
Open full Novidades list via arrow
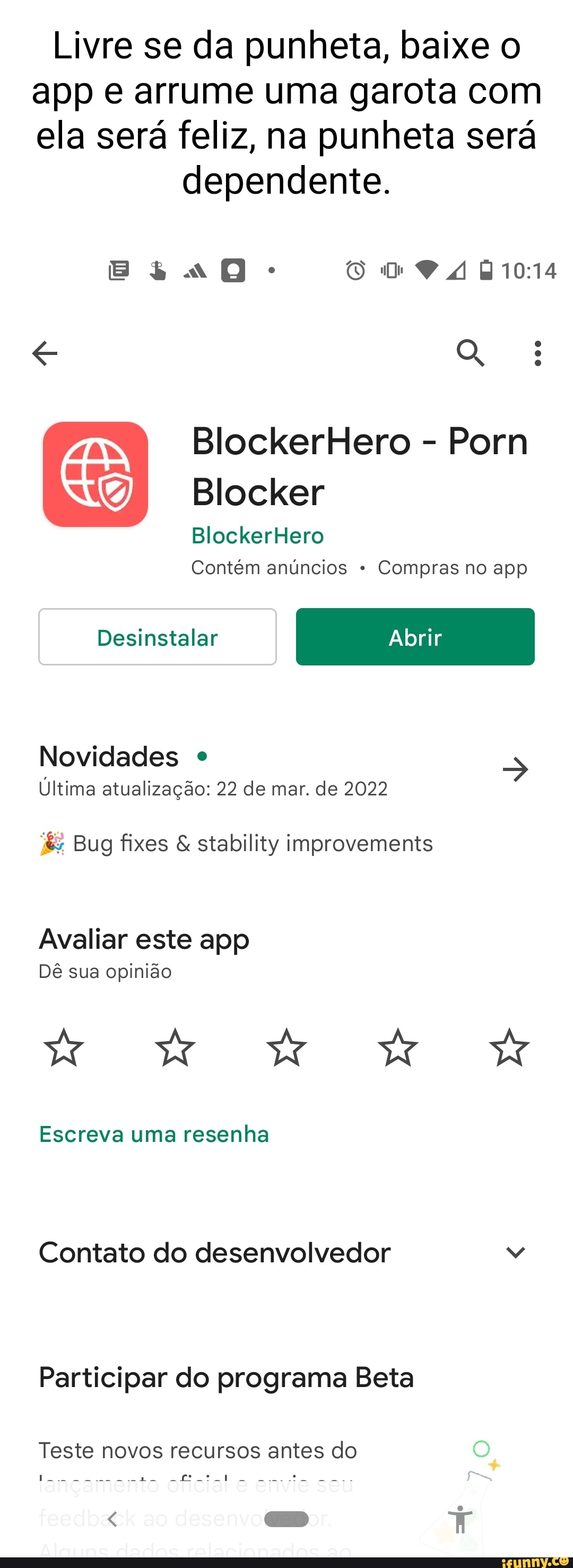[x=515, y=769]
